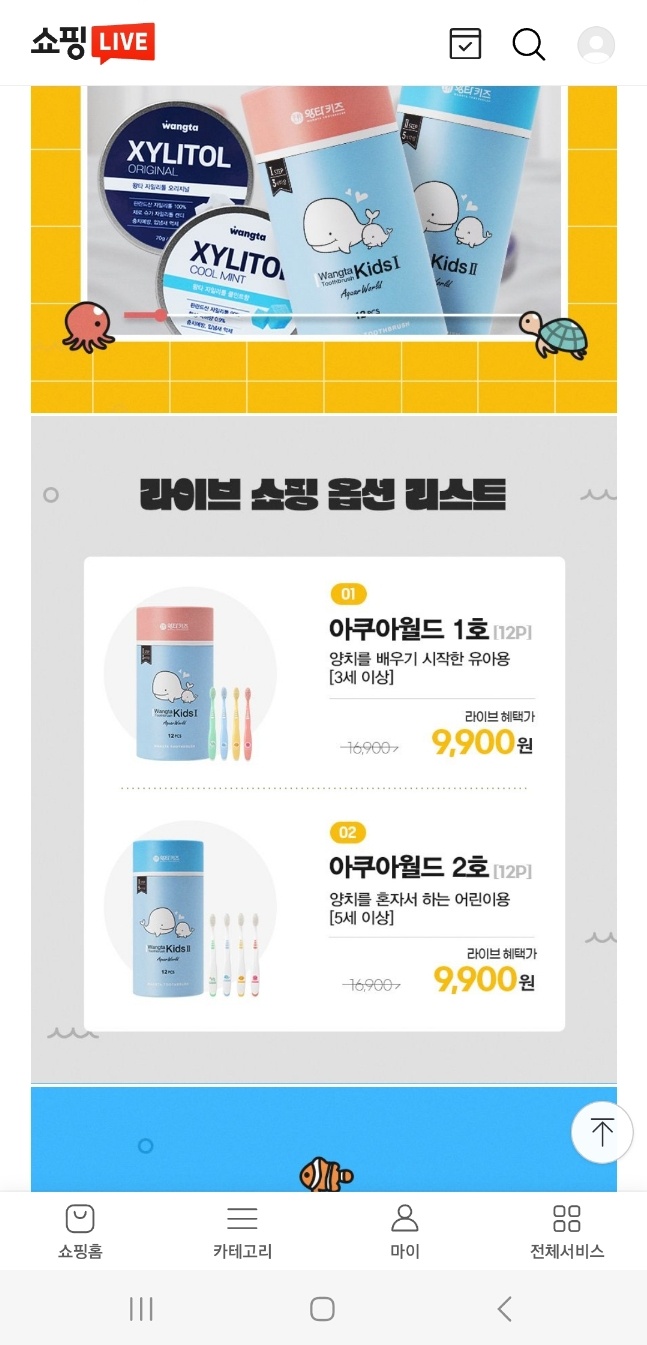This screenshot has width=647, height=1345.
Task: Open the 카테고리 tab
Action: coord(242,1231)
